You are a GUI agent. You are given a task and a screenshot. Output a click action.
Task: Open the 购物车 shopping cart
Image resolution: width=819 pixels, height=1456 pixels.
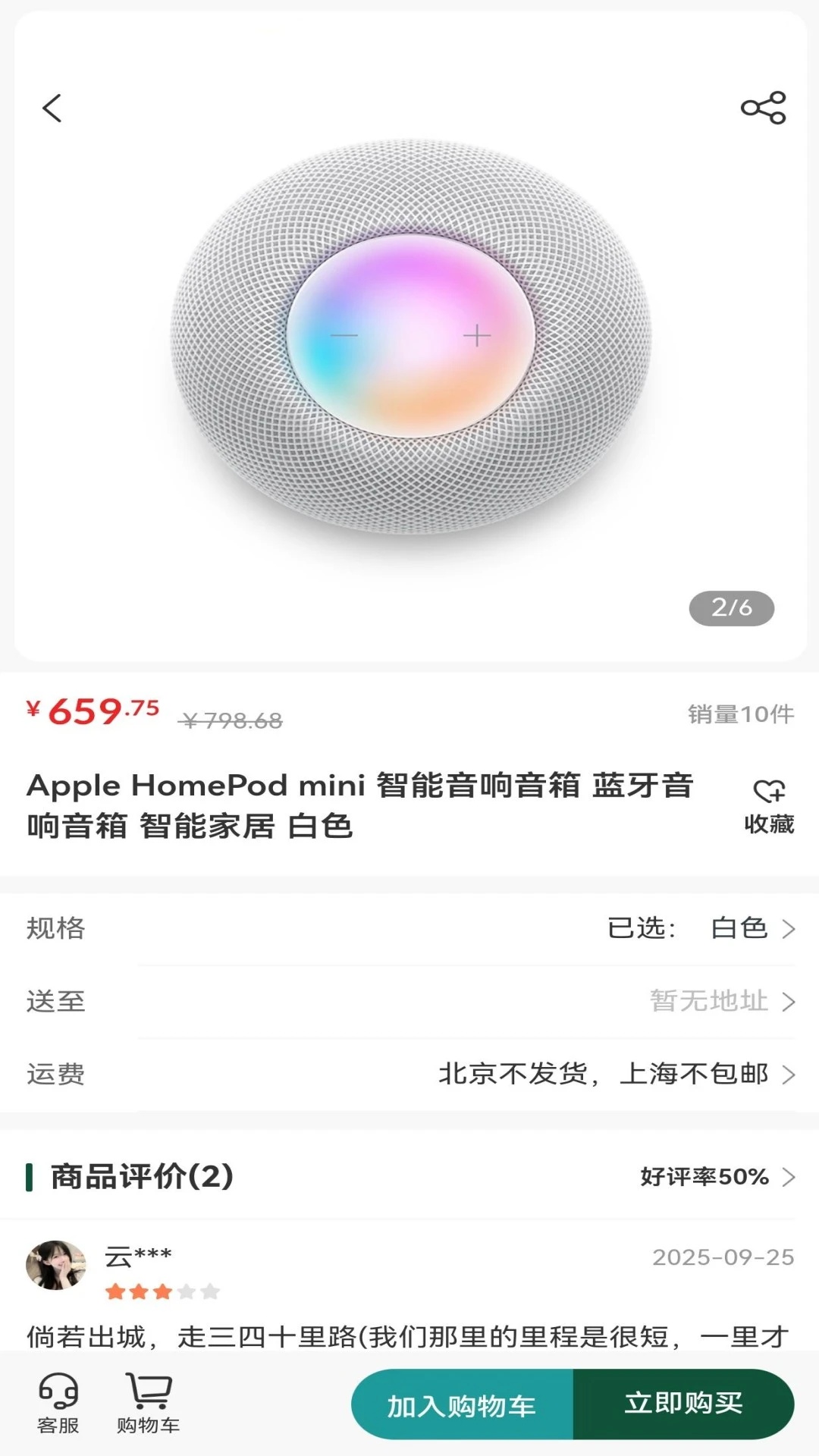(x=149, y=1404)
